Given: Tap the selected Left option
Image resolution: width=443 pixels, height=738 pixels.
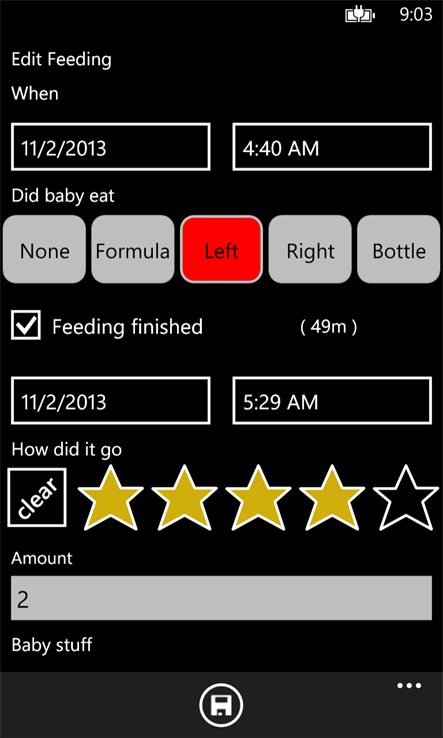Looking at the screenshot, I should pos(221,249).
